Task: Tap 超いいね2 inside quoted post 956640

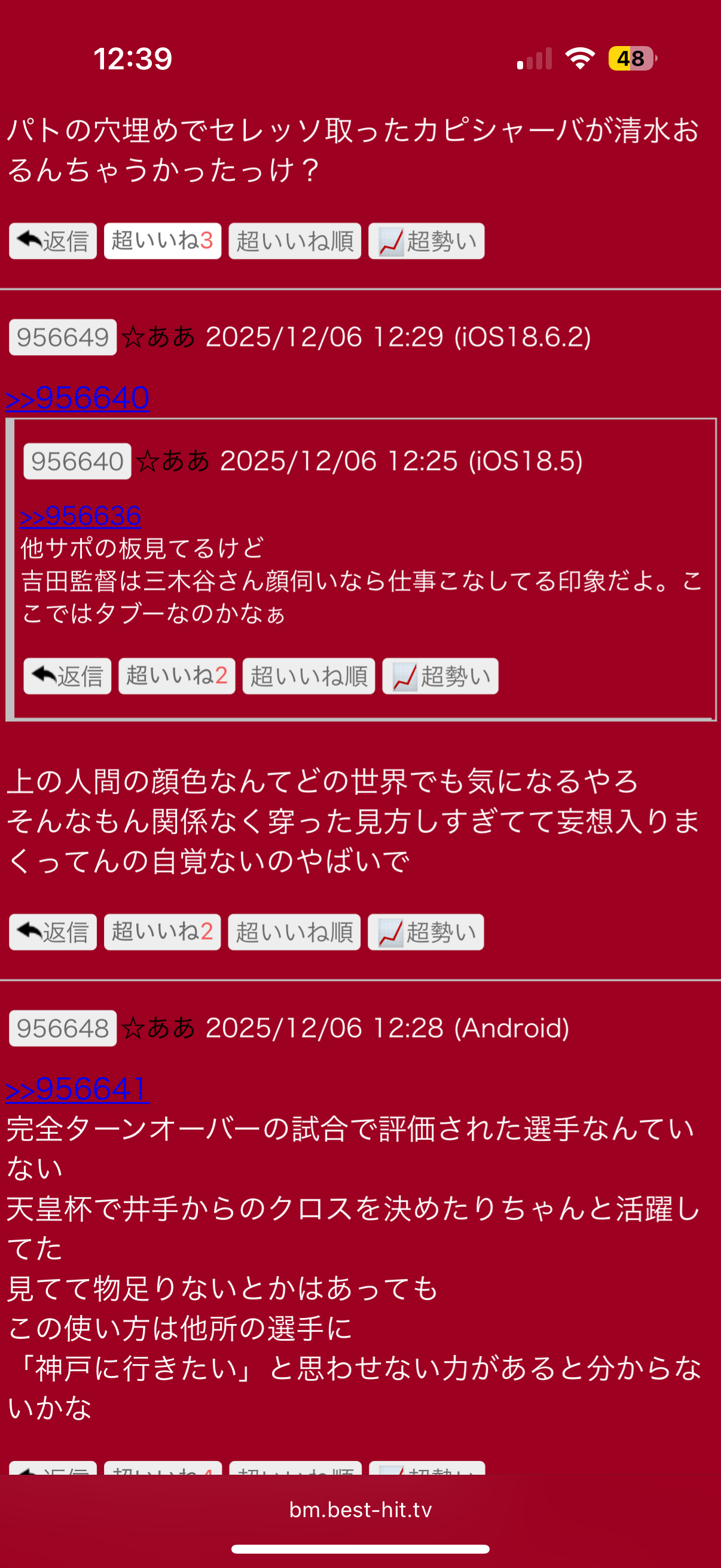Action: tap(176, 676)
